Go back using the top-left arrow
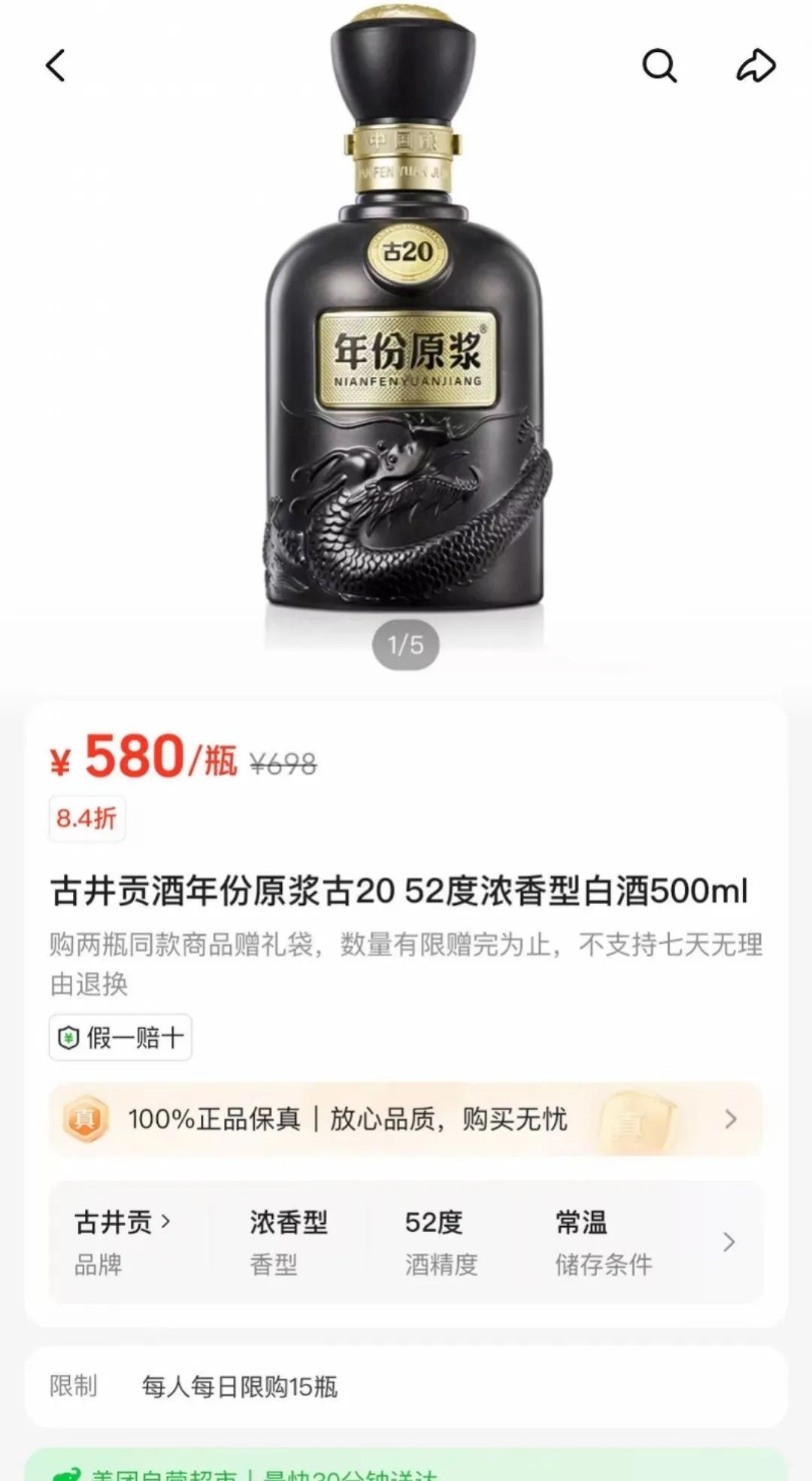The image size is (812, 1481). [56, 65]
